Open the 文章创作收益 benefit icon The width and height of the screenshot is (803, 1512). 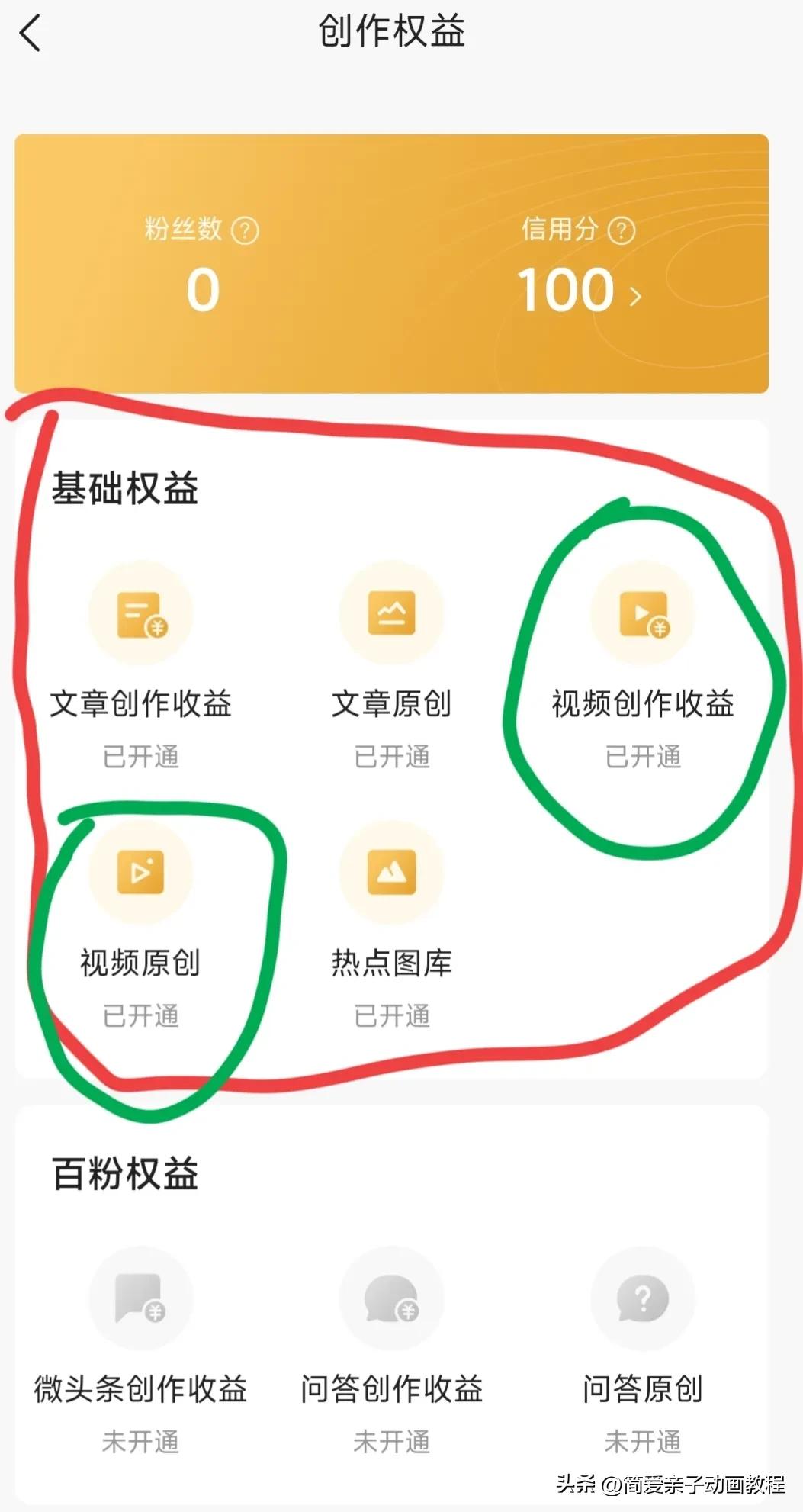pyautogui.click(x=141, y=614)
